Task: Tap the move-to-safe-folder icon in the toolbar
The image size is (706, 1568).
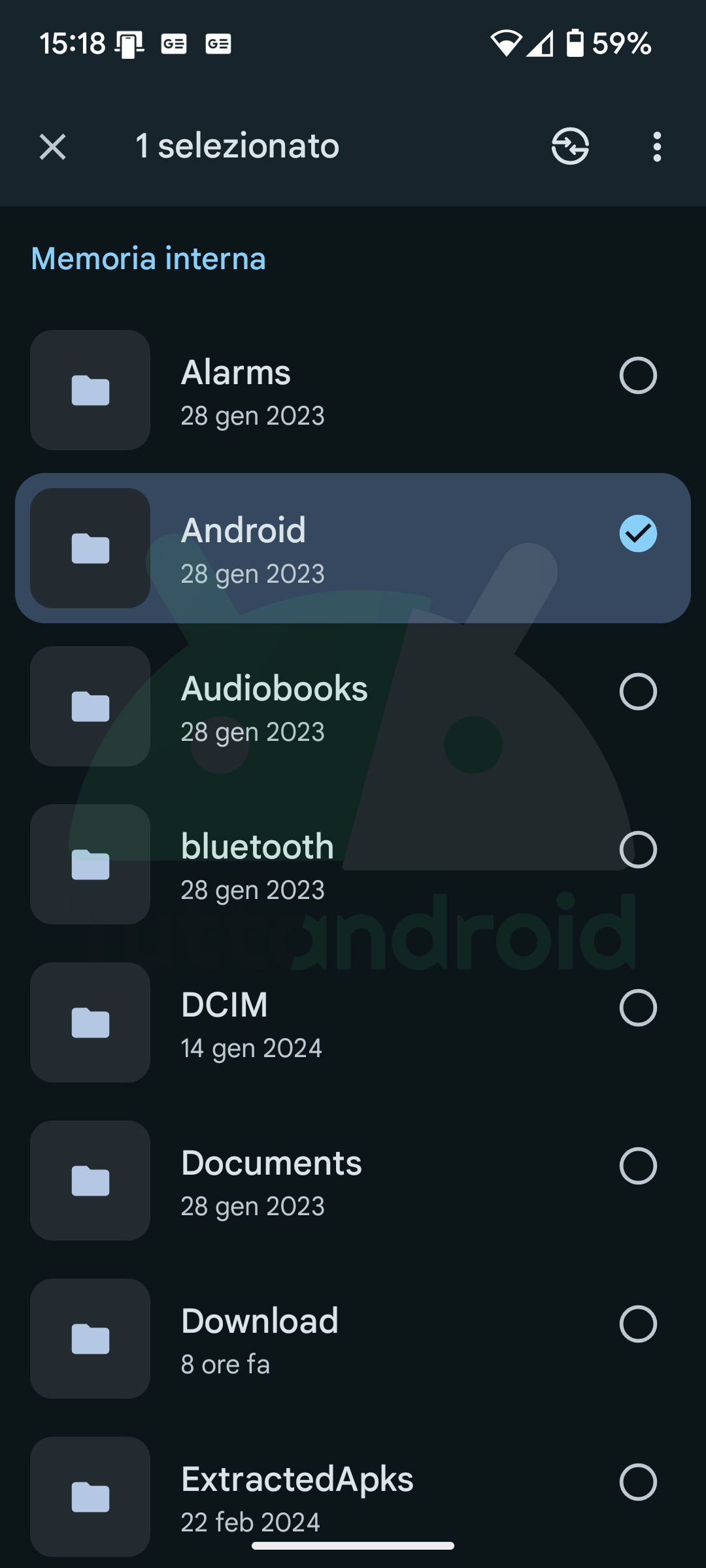Action: coord(570,146)
